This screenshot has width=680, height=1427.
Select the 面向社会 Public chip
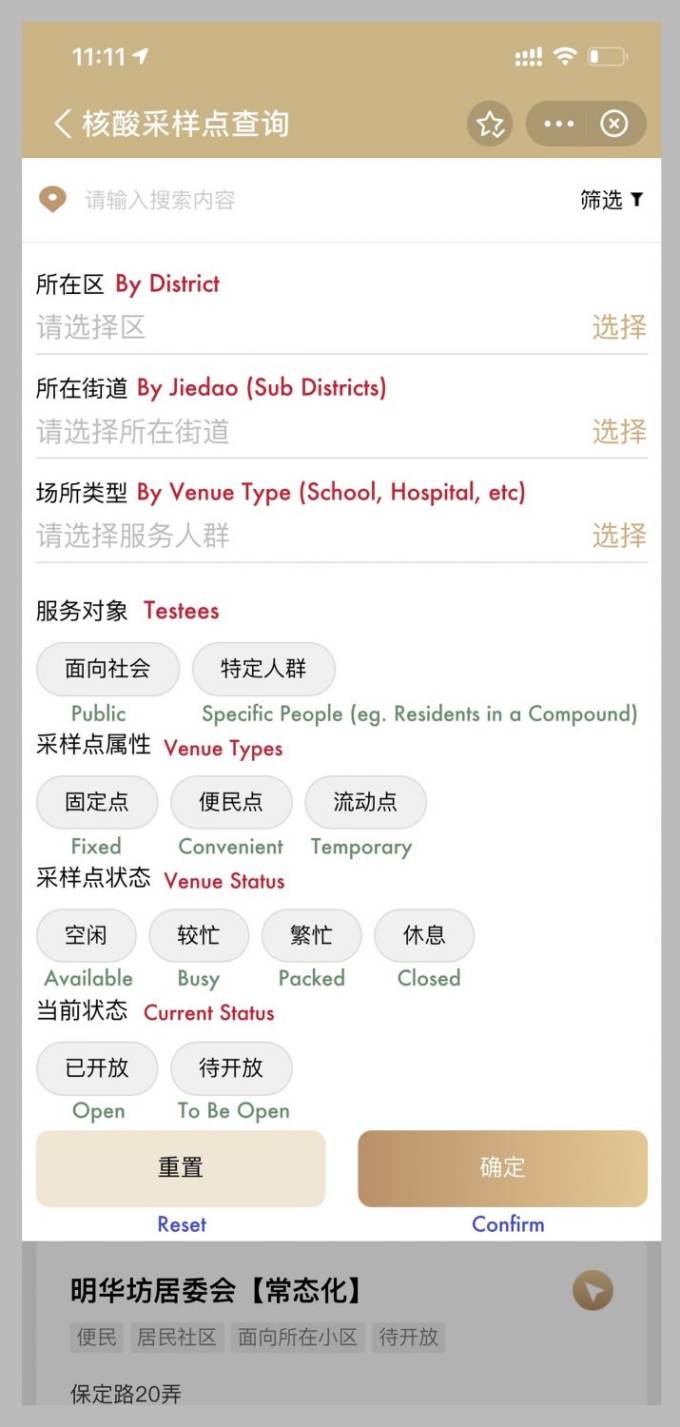108,669
